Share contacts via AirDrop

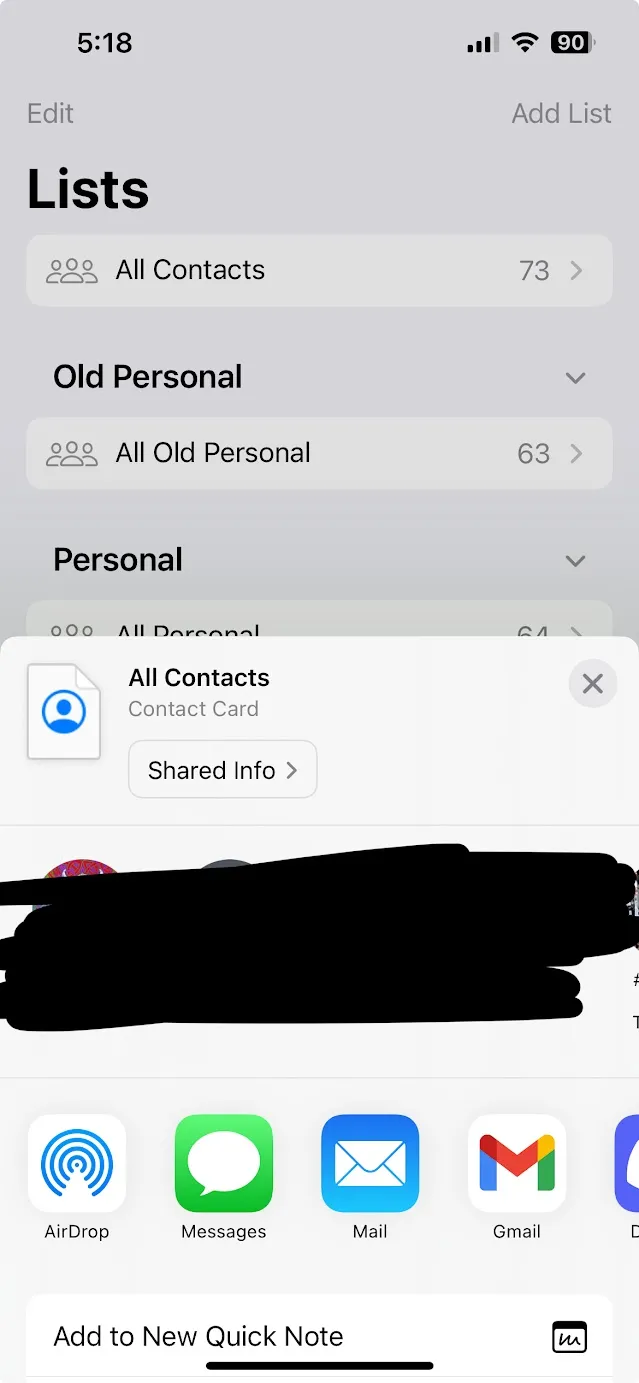pos(77,1163)
